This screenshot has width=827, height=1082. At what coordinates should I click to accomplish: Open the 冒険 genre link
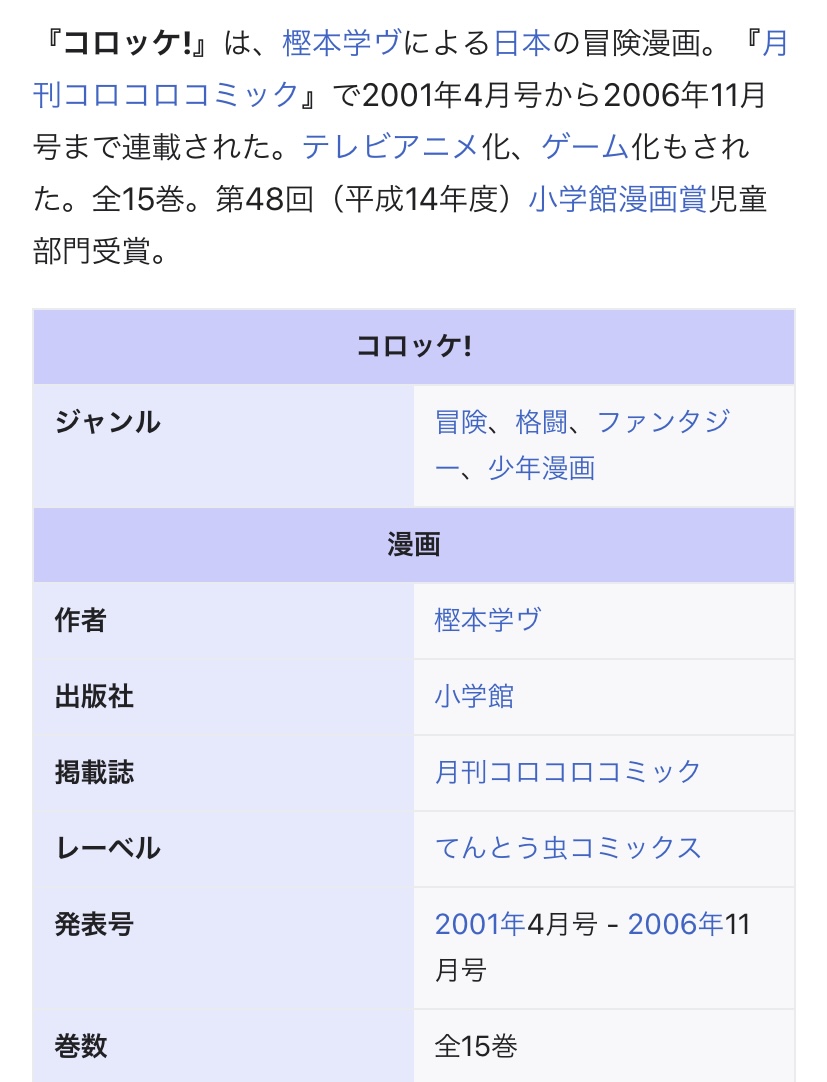pyautogui.click(x=461, y=422)
